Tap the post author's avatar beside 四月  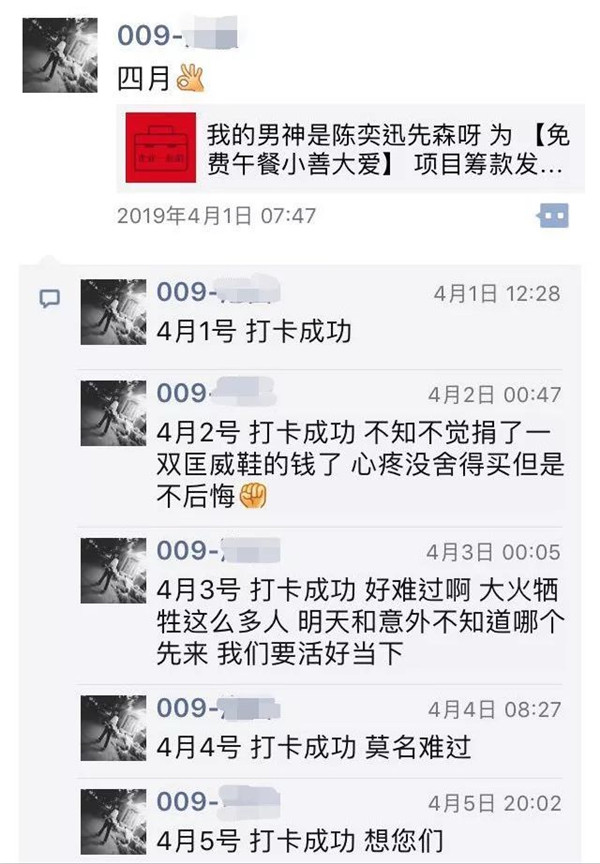point(60,55)
